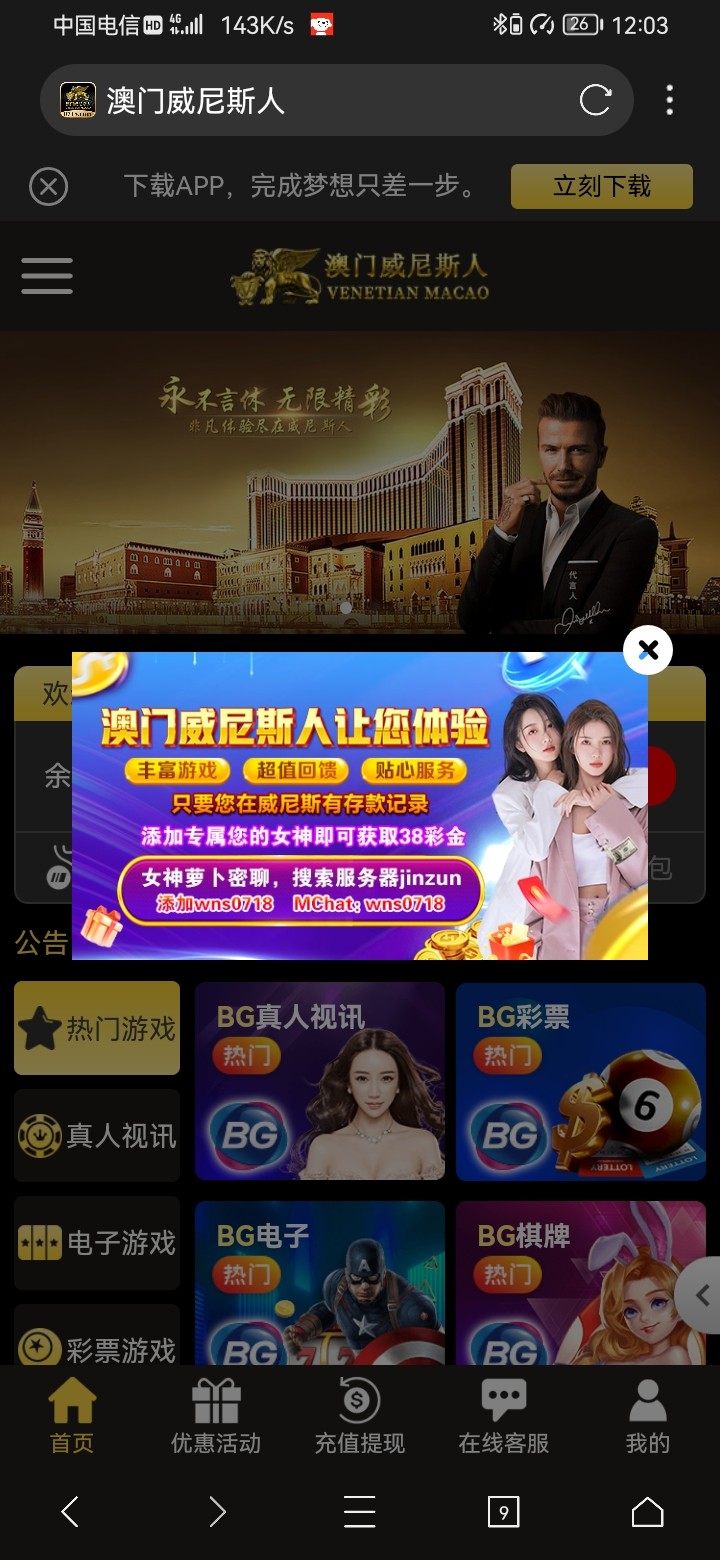The width and height of the screenshot is (720, 1560).
Task: Expand the side floating arrow panel
Action: (x=702, y=1296)
